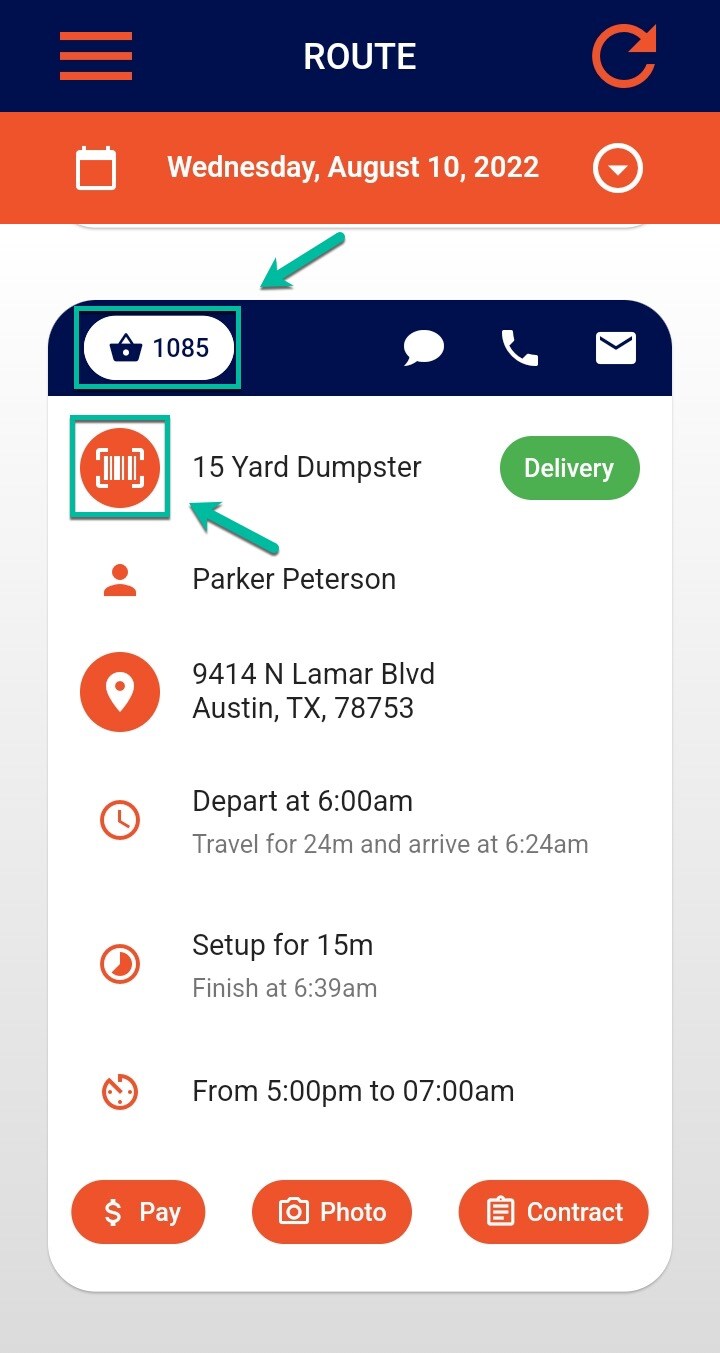Viewport: 720px width, 1353px height.
Task: View the Contract
Action: click(x=553, y=1212)
